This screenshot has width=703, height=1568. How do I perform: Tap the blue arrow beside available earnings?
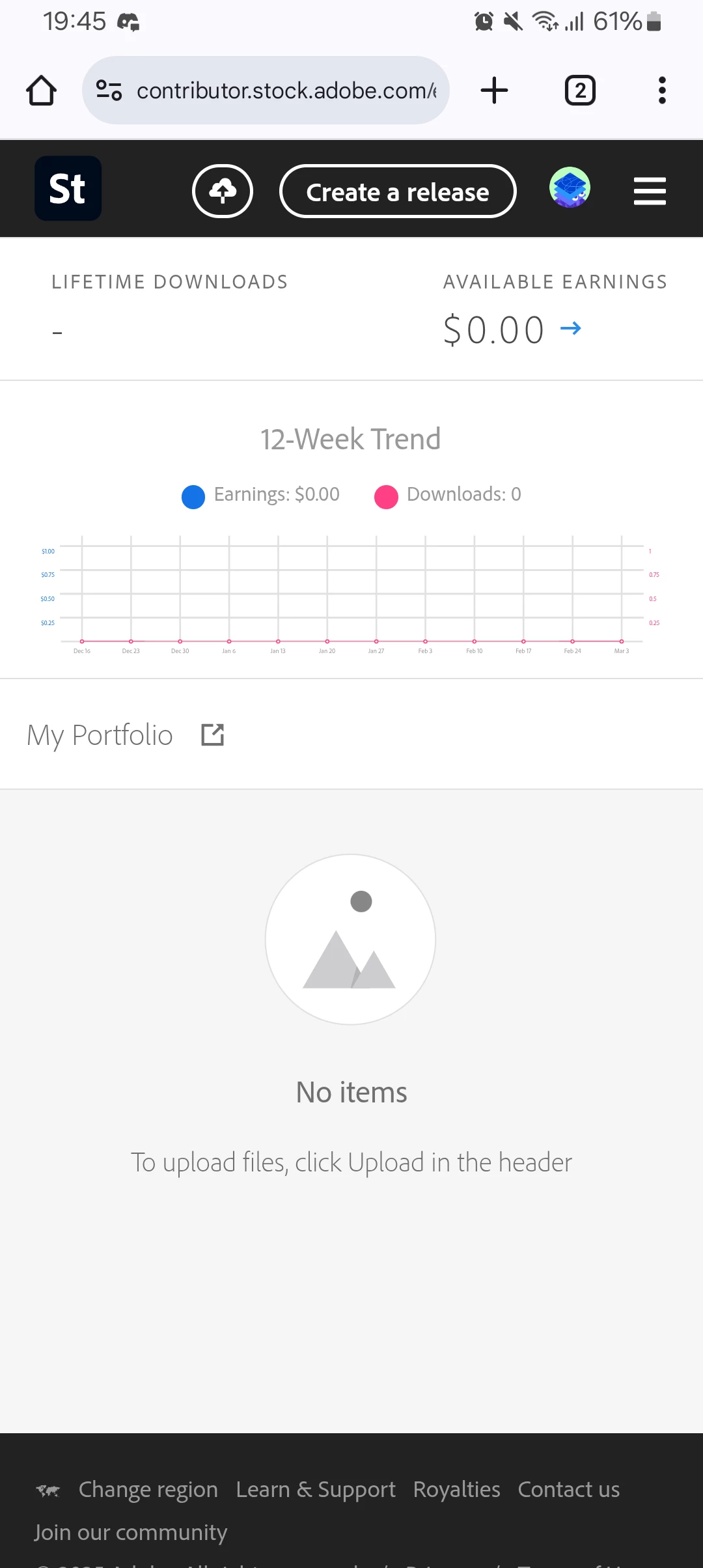[x=571, y=328]
